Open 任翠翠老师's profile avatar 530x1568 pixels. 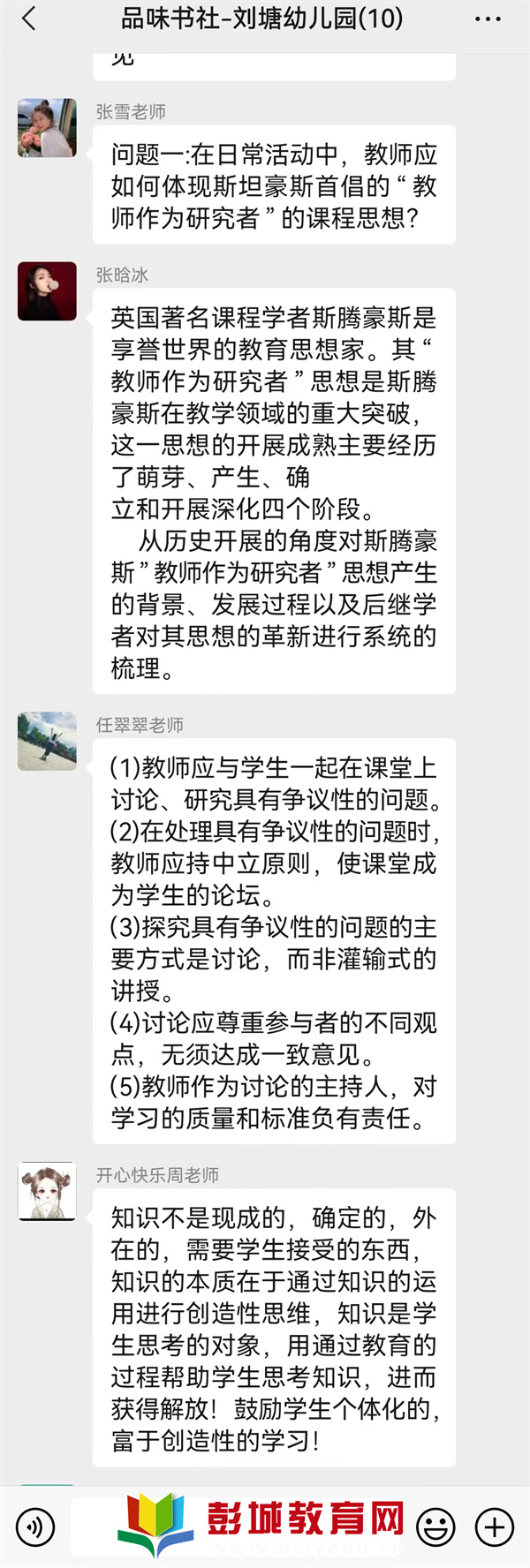point(47,741)
